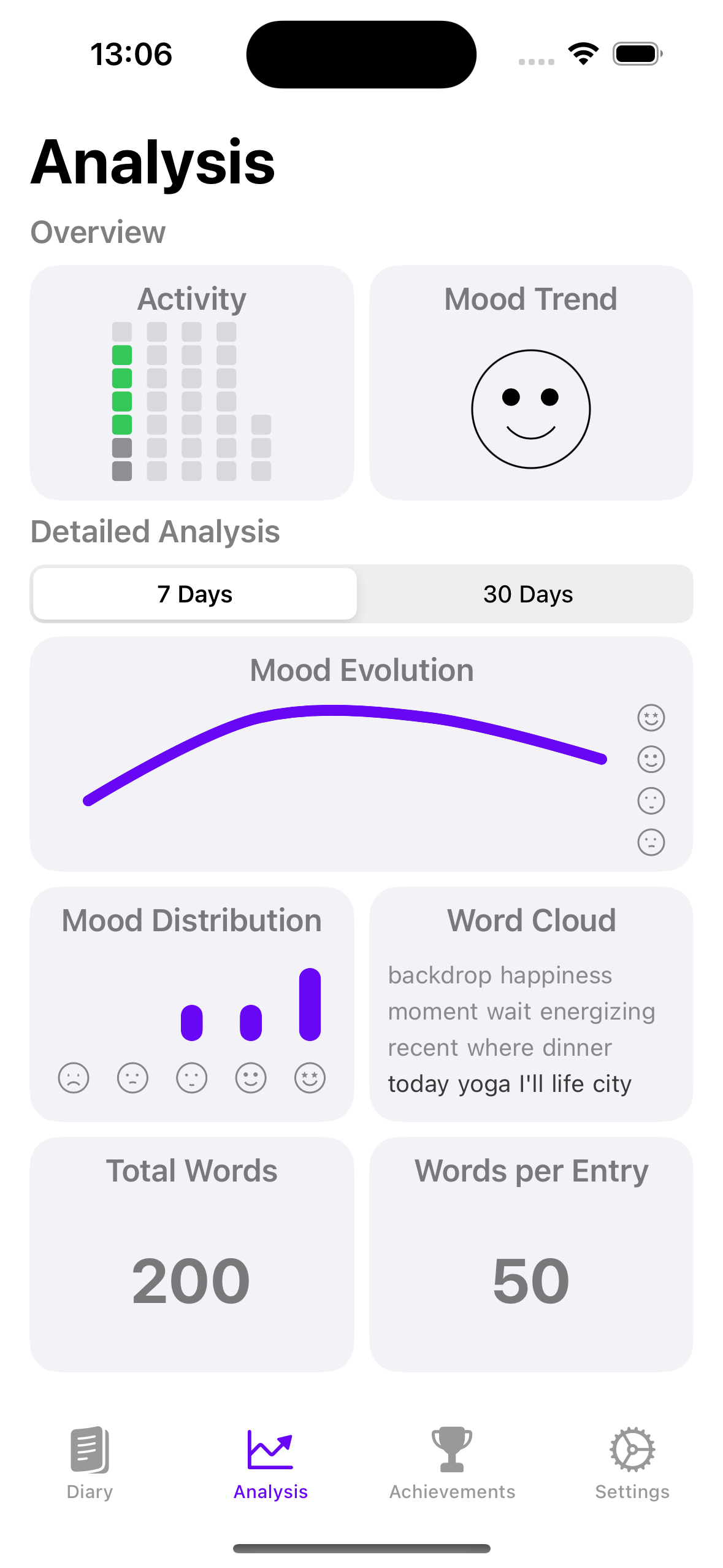The width and height of the screenshot is (723, 1568).
Task: Open the Diary tab
Action: (x=90, y=1462)
